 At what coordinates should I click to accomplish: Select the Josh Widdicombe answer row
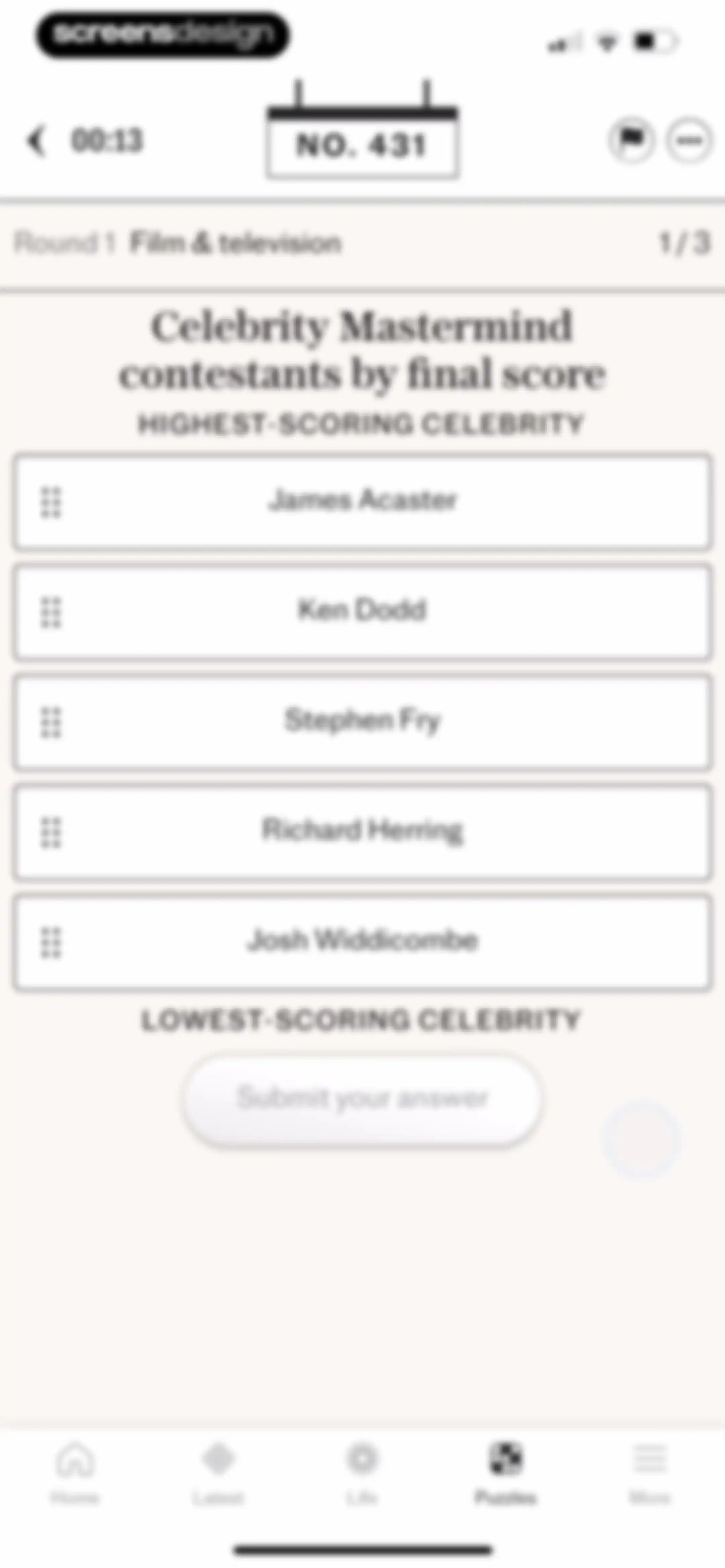362,942
